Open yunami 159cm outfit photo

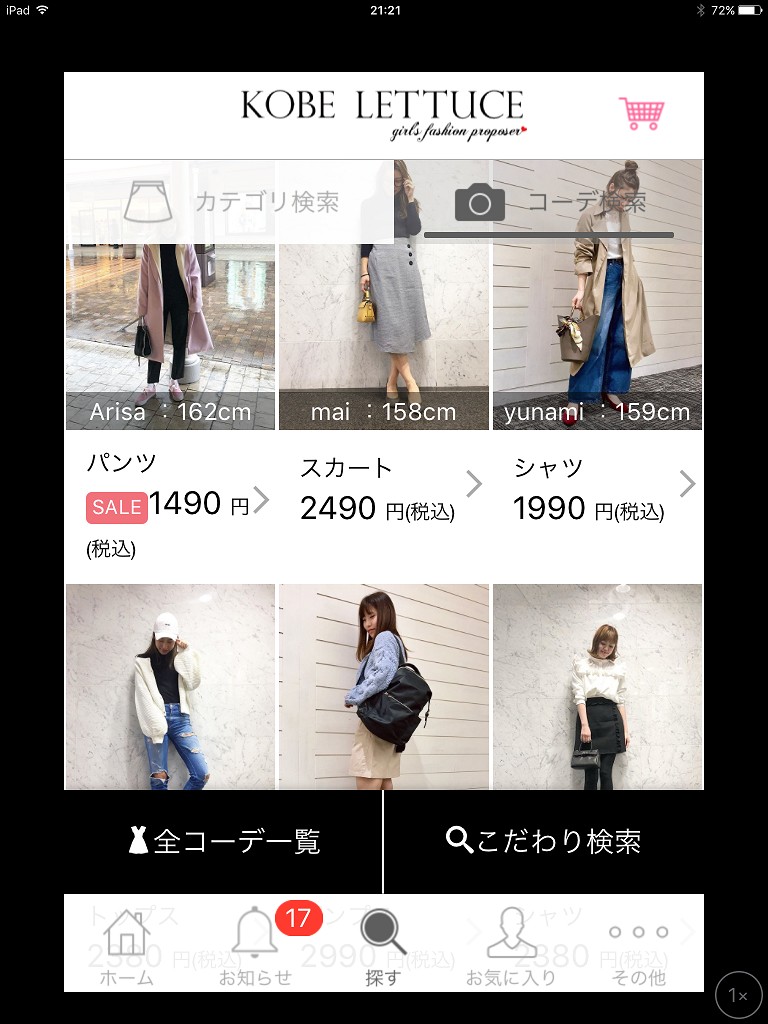tap(597, 320)
